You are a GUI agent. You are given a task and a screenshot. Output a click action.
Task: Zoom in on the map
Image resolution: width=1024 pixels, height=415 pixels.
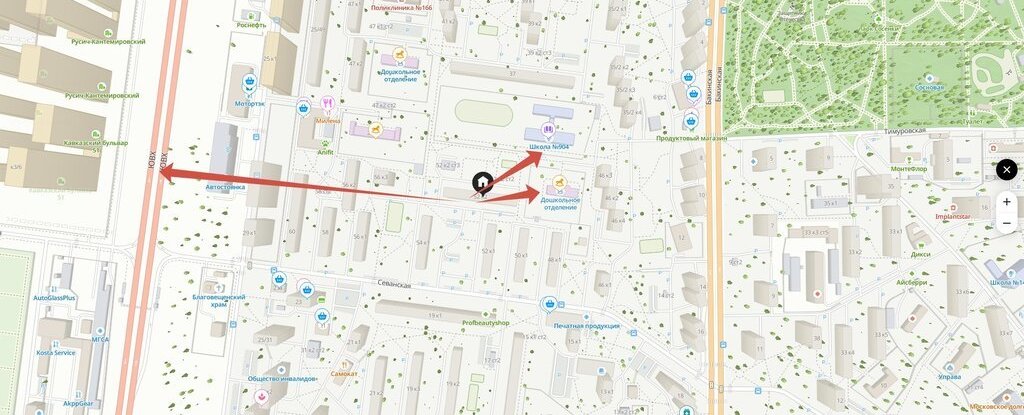(1007, 201)
